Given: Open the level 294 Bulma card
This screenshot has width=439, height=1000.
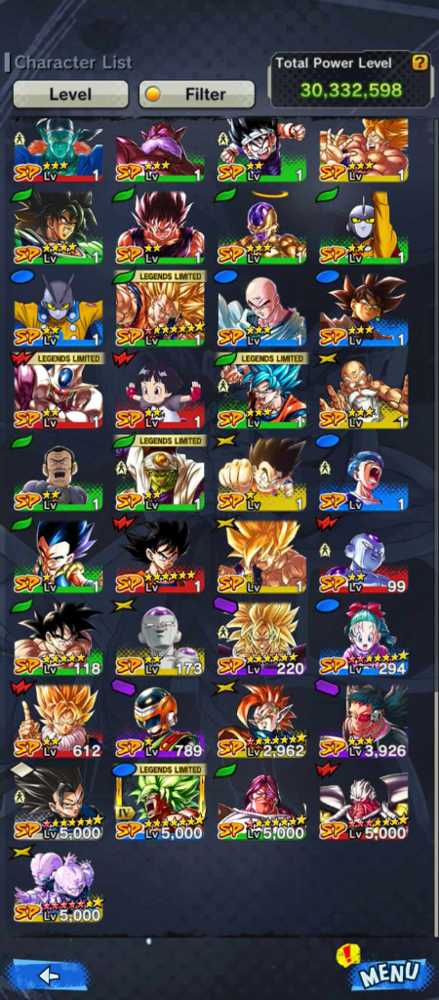Looking at the screenshot, I should (364, 640).
